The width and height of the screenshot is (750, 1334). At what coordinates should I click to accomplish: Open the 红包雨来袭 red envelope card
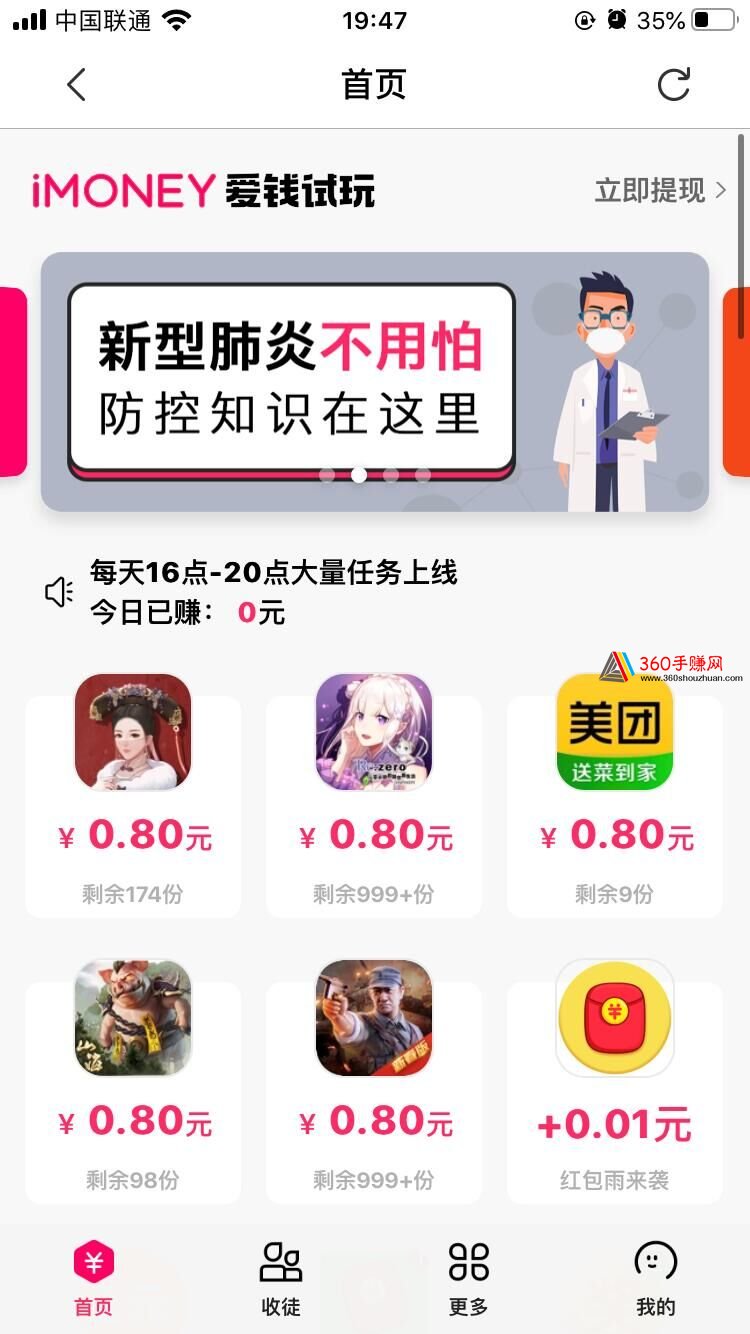click(615, 1081)
